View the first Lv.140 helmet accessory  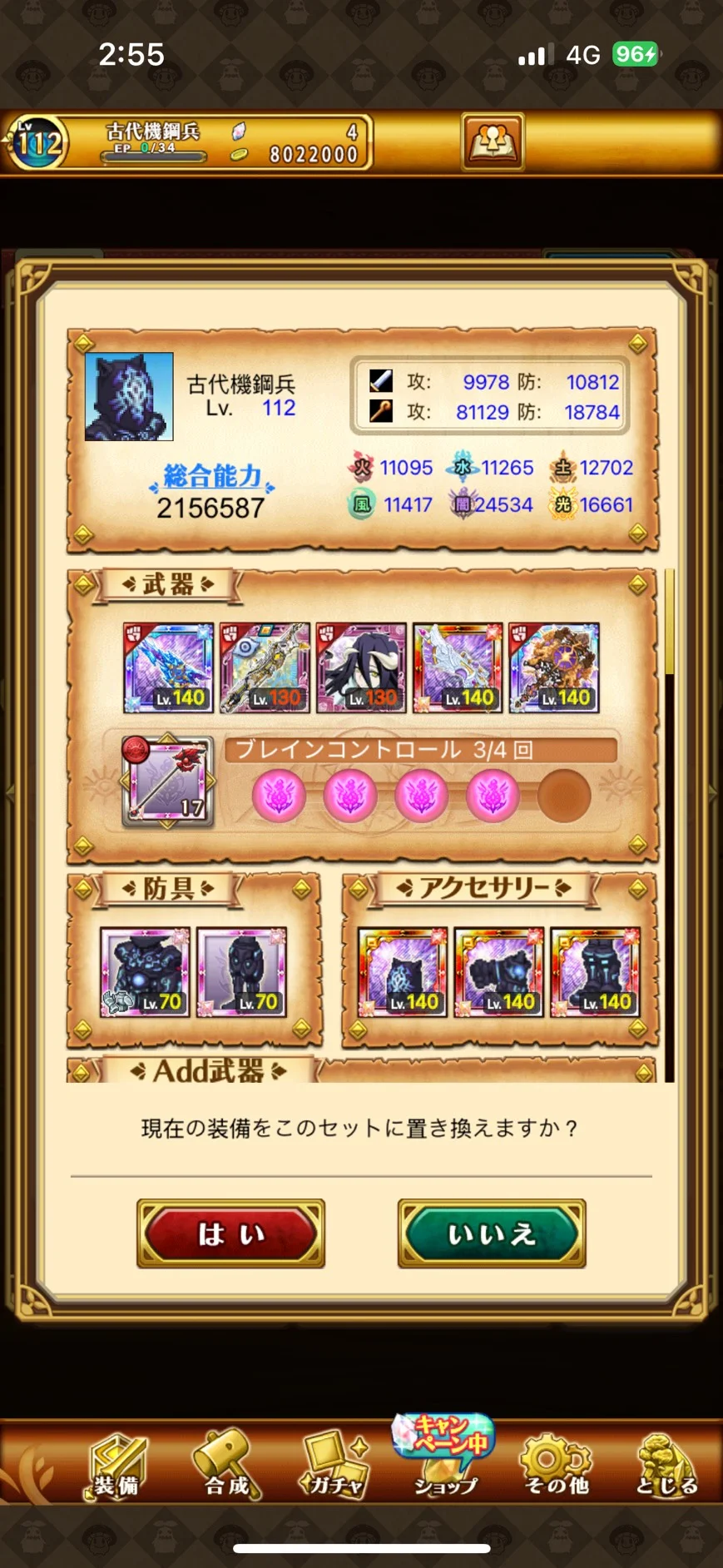403,972
